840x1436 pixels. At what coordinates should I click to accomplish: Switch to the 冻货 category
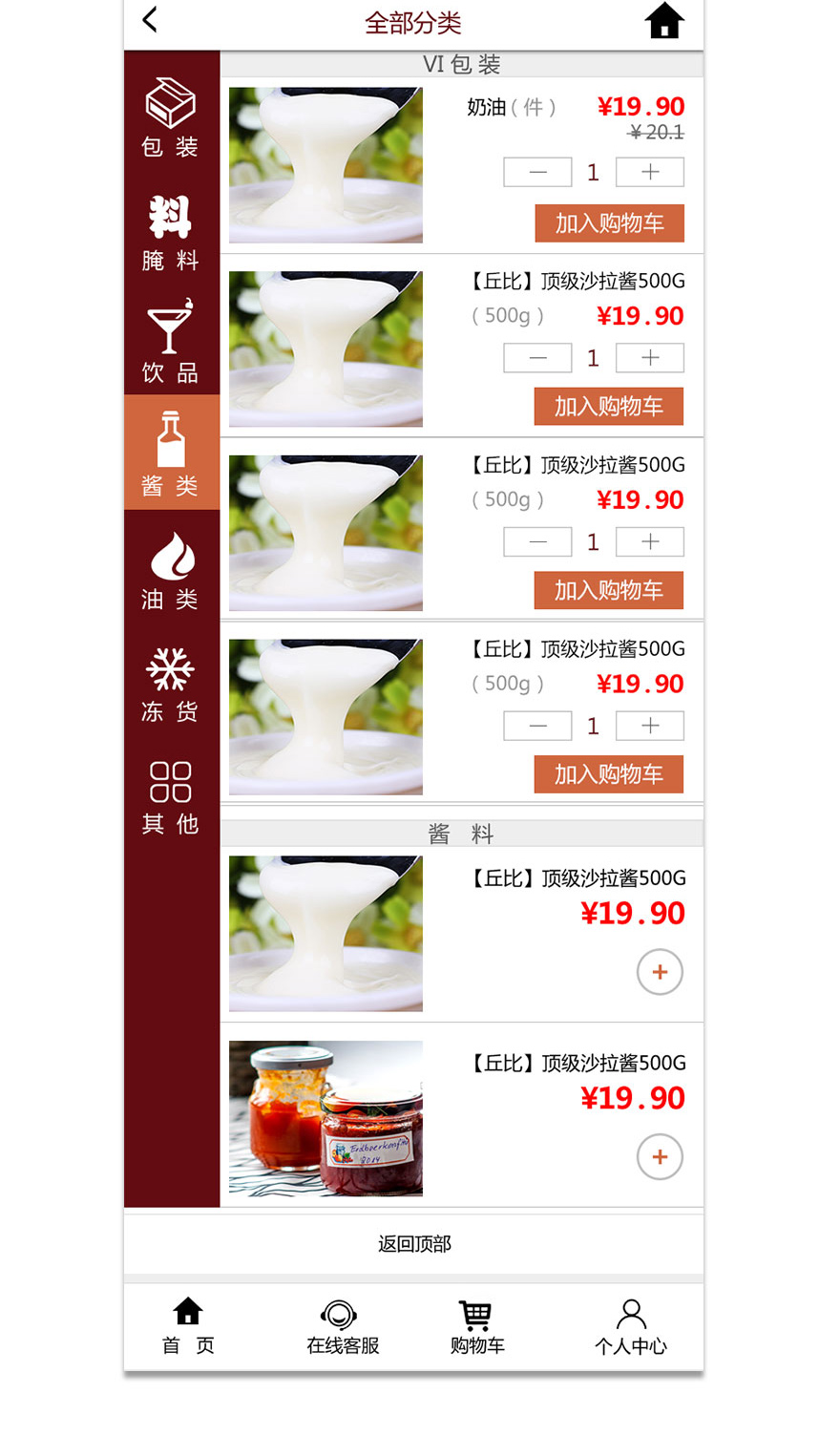tap(171, 685)
